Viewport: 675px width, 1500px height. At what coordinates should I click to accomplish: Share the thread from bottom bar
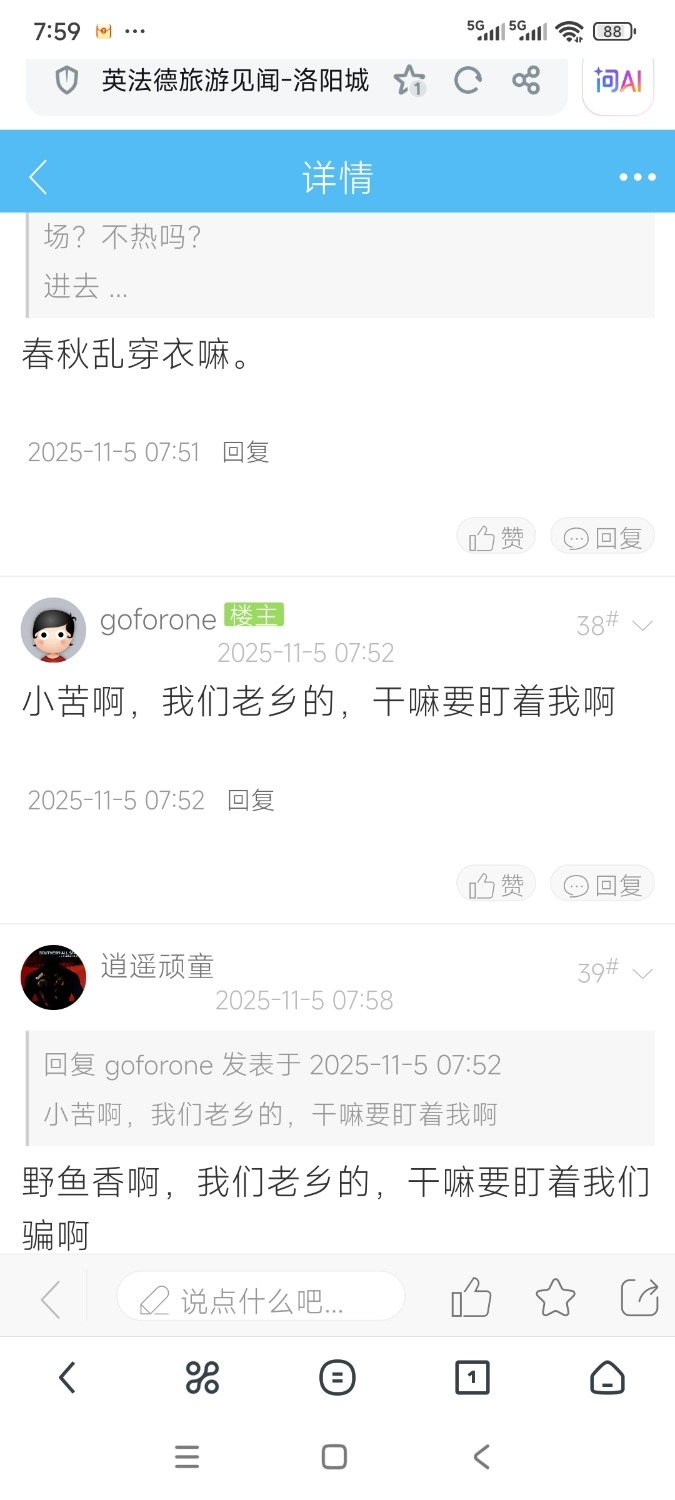pyautogui.click(x=640, y=1298)
